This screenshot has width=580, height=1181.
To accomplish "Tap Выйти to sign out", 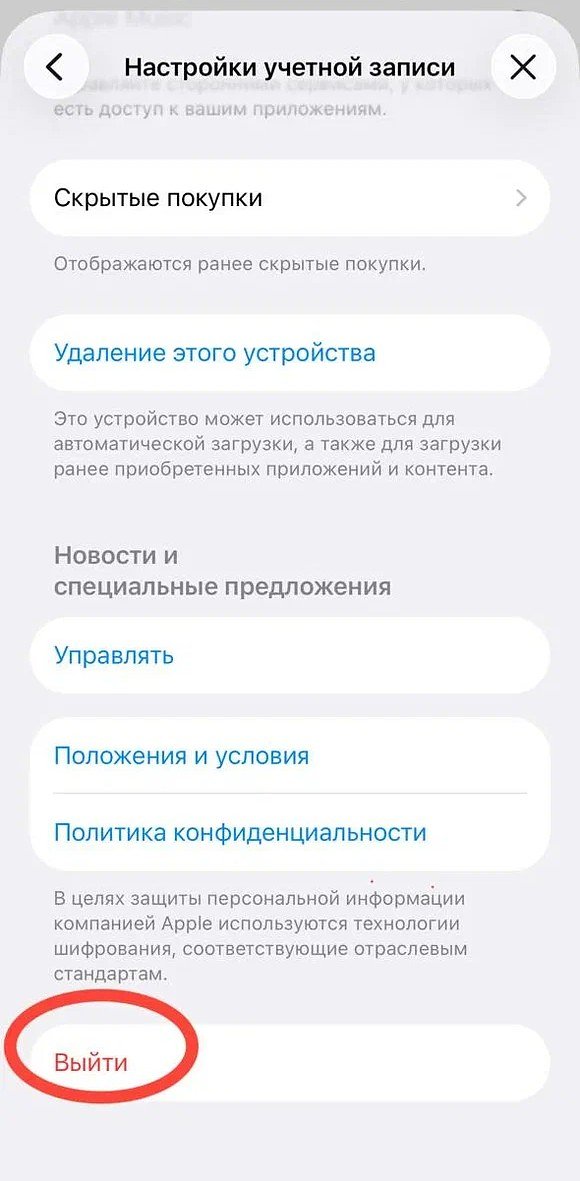I will 290,1063.
